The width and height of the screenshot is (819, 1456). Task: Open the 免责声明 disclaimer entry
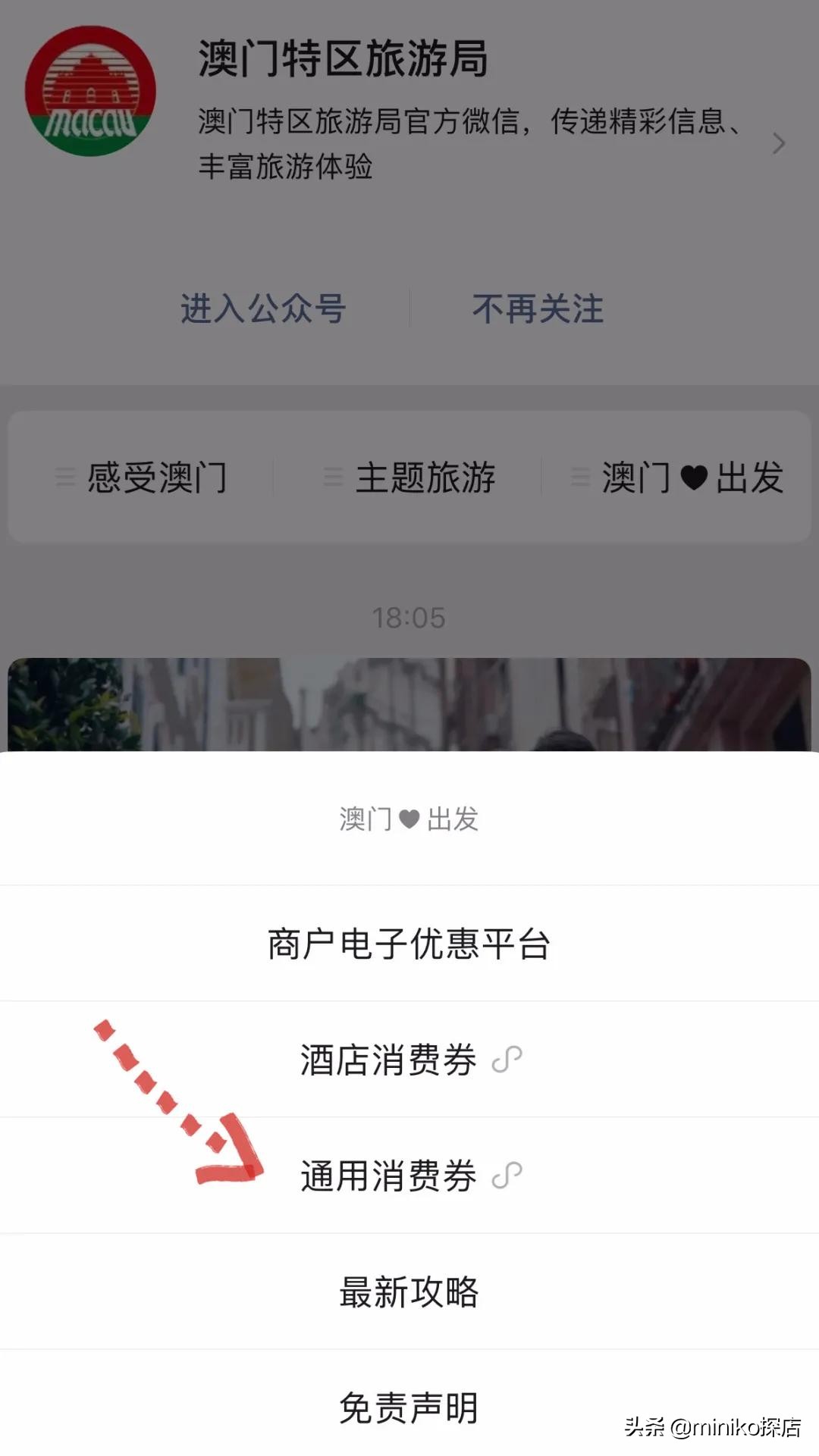click(409, 1406)
